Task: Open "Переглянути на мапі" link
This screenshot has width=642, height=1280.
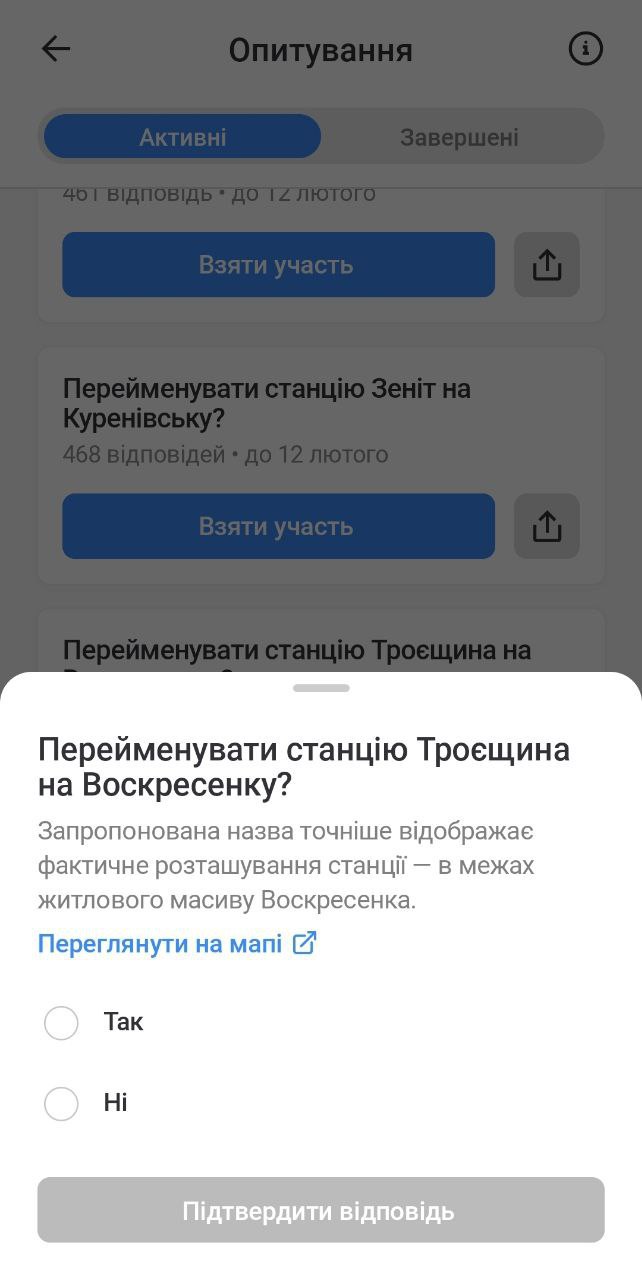Action: [177, 943]
